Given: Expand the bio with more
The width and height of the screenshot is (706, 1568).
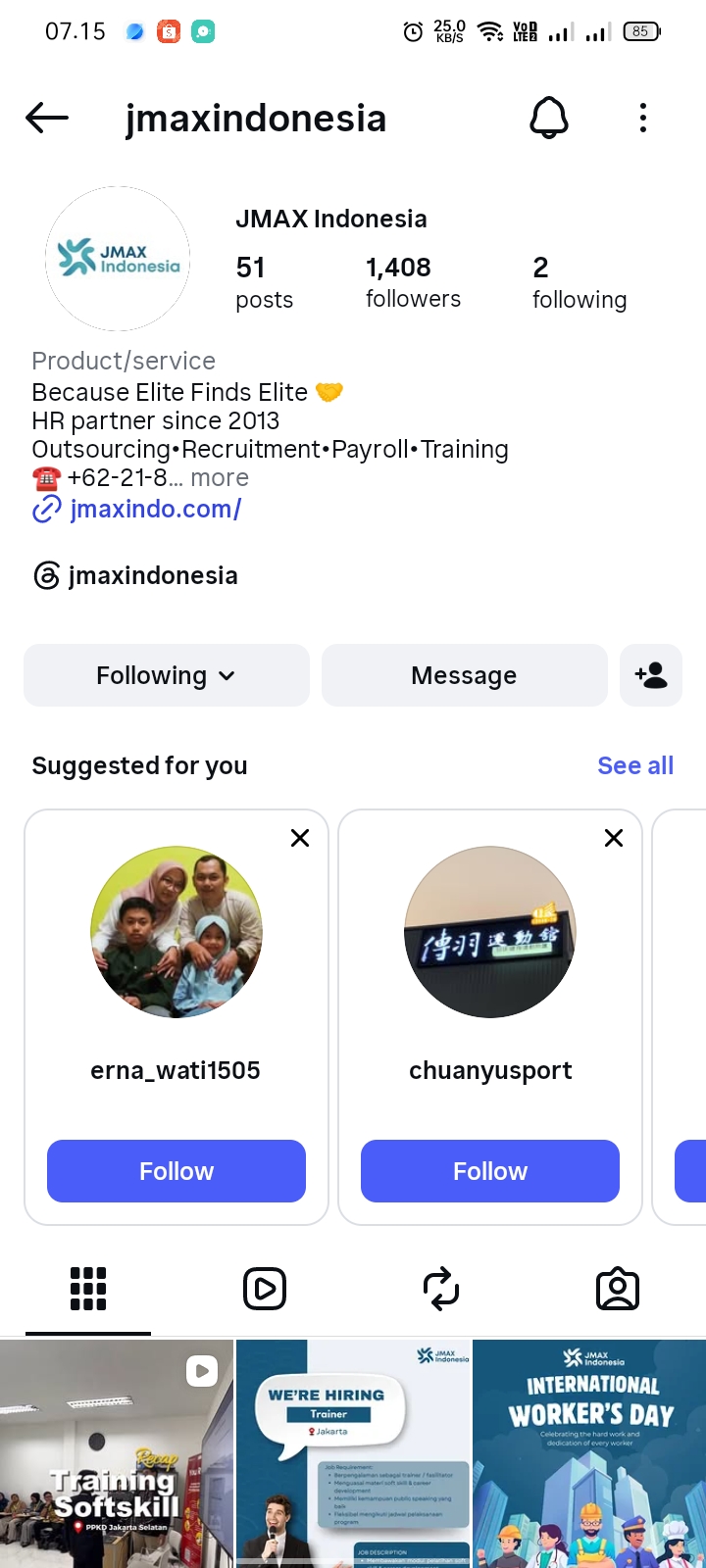Looking at the screenshot, I should tap(220, 478).
